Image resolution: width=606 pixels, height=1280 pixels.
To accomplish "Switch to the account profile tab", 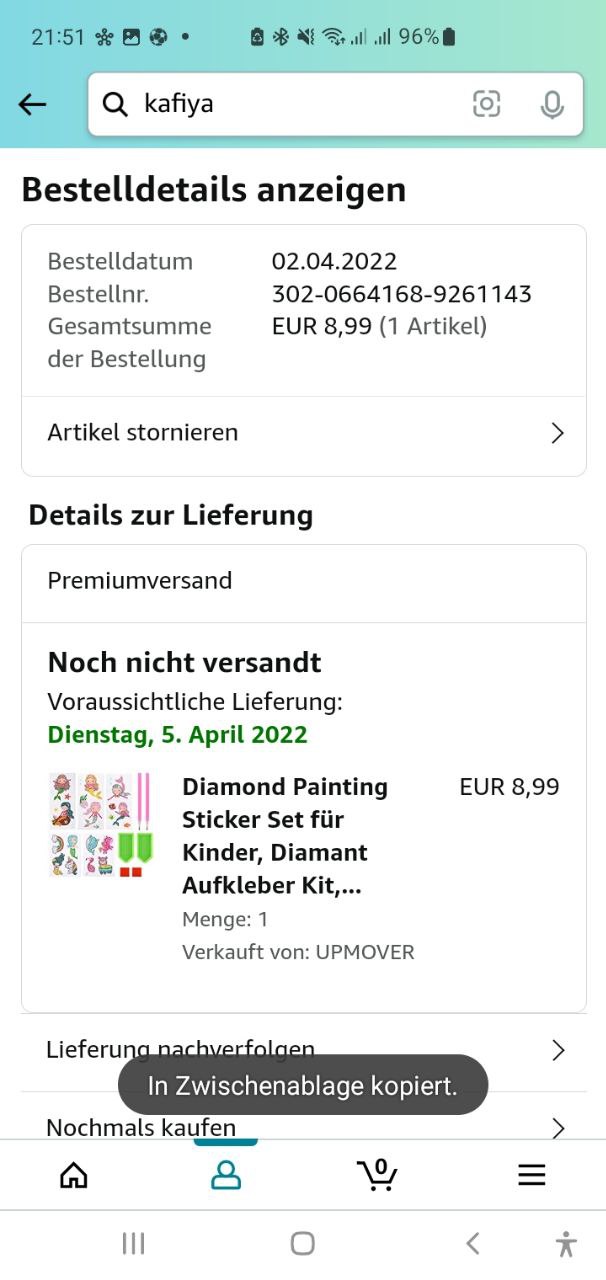I will click(x=226, y=1175).
